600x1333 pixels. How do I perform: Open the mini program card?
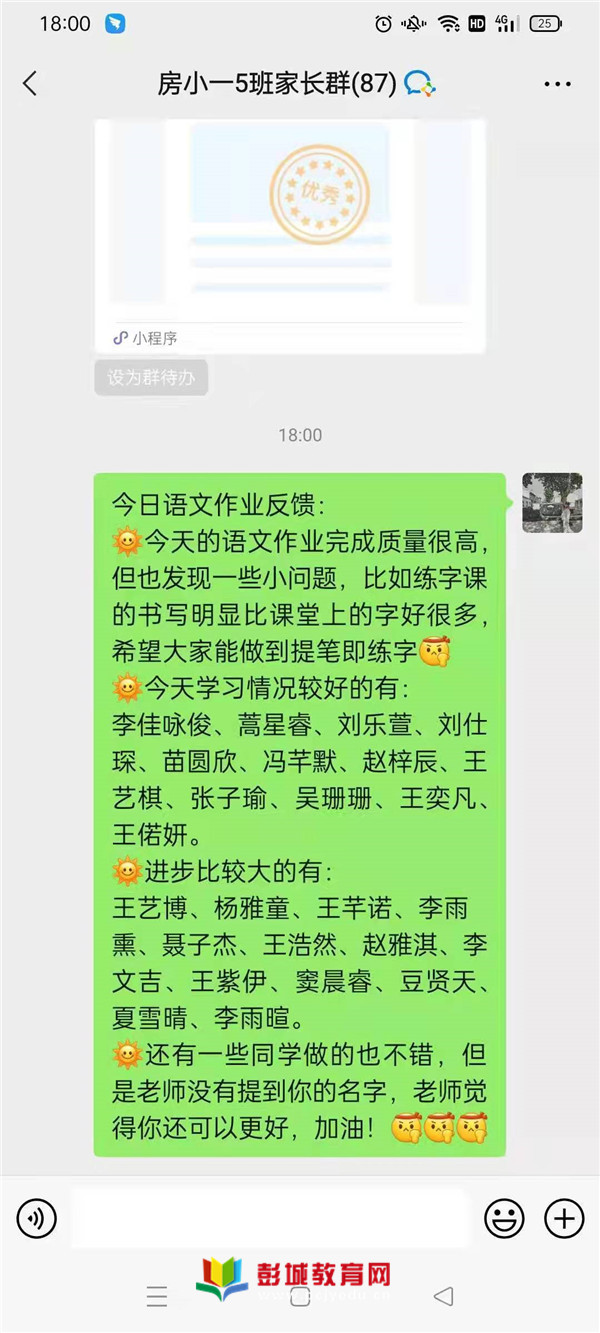(290, 230)
